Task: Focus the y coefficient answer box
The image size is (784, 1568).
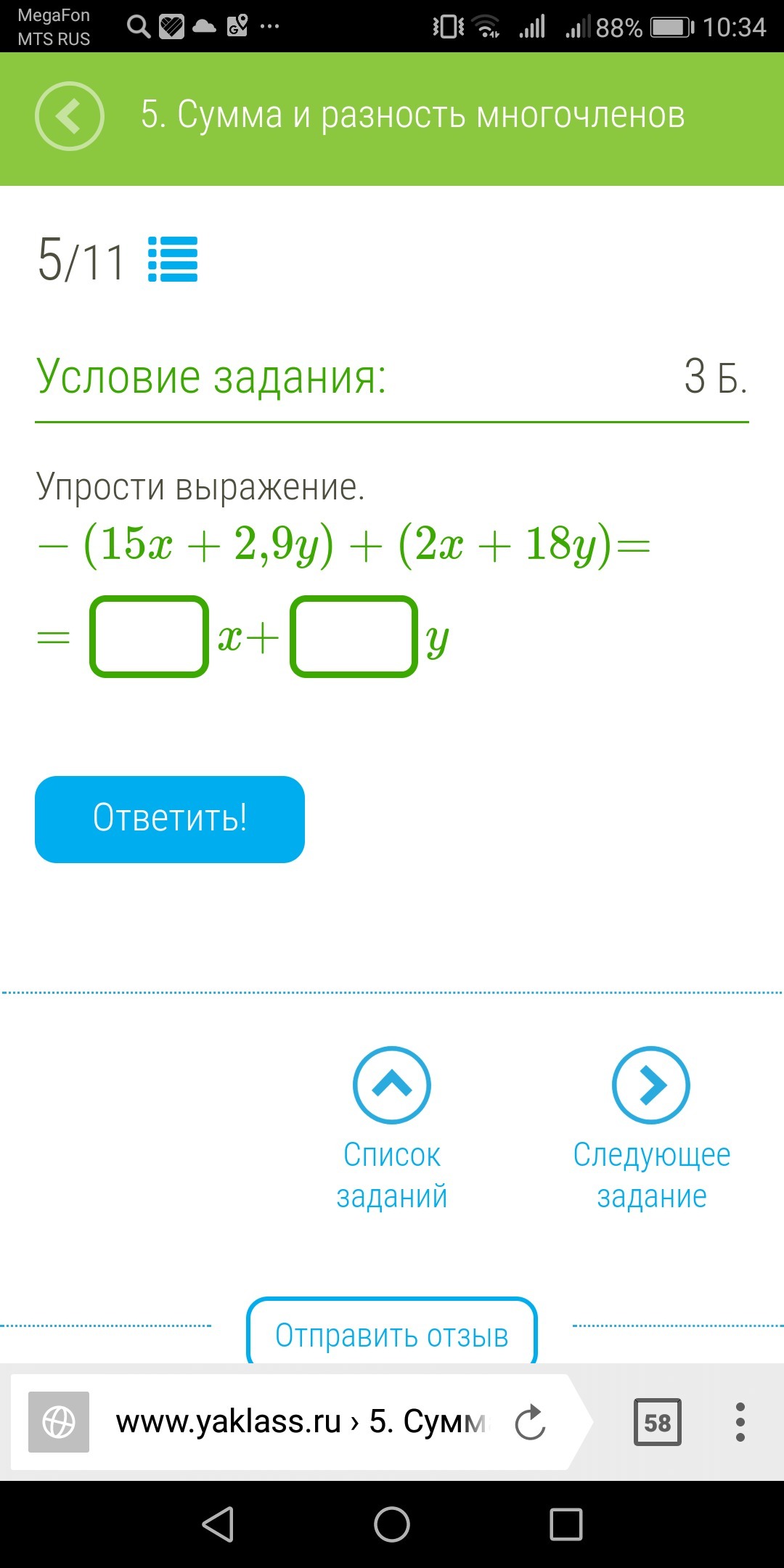Action: coord(354,637)
